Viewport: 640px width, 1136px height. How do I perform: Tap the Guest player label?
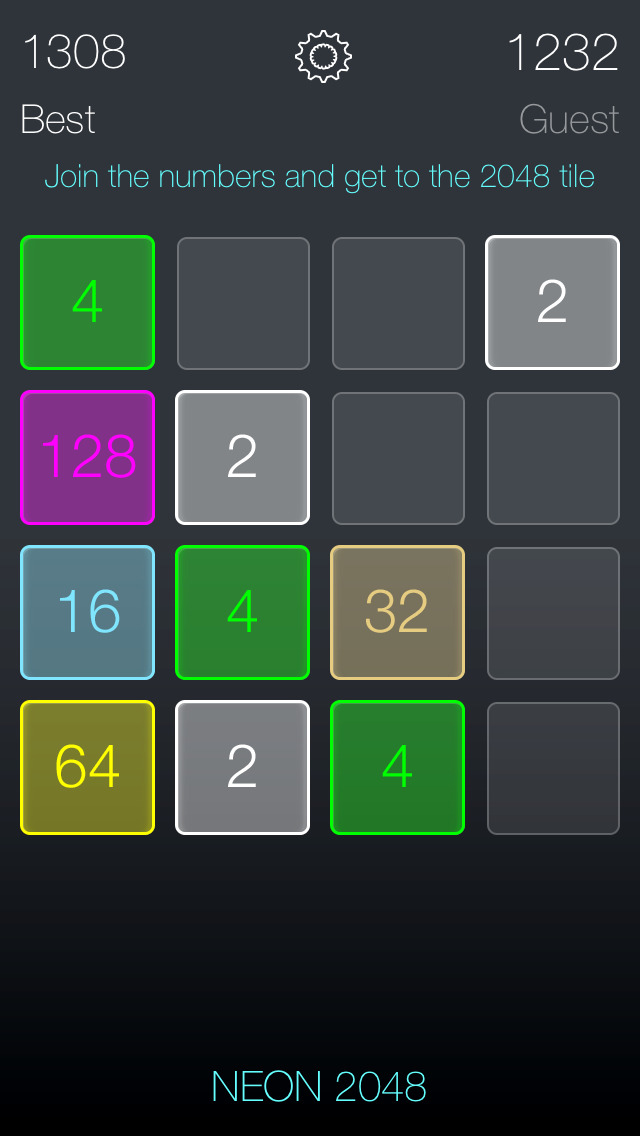569,120
